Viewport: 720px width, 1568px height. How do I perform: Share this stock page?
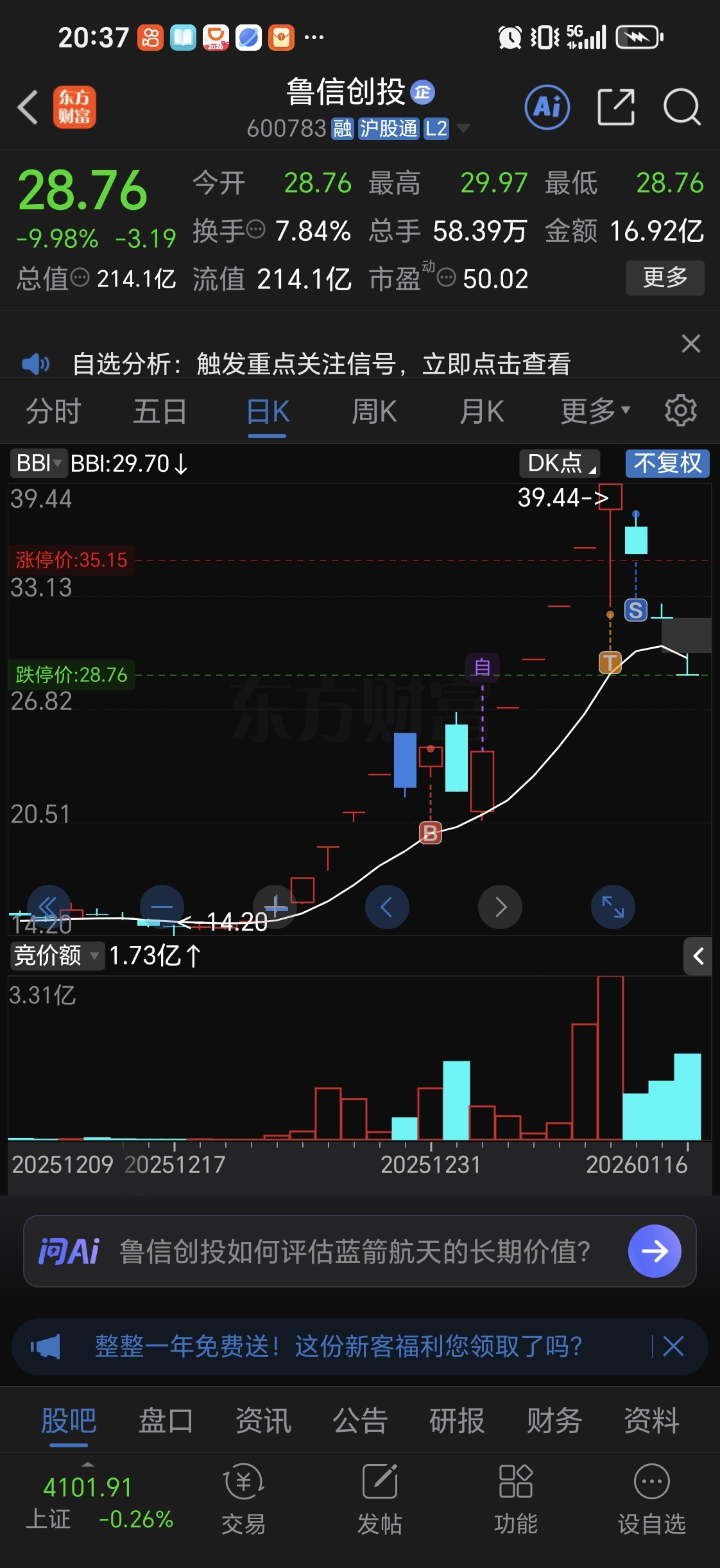pos(615,107)
